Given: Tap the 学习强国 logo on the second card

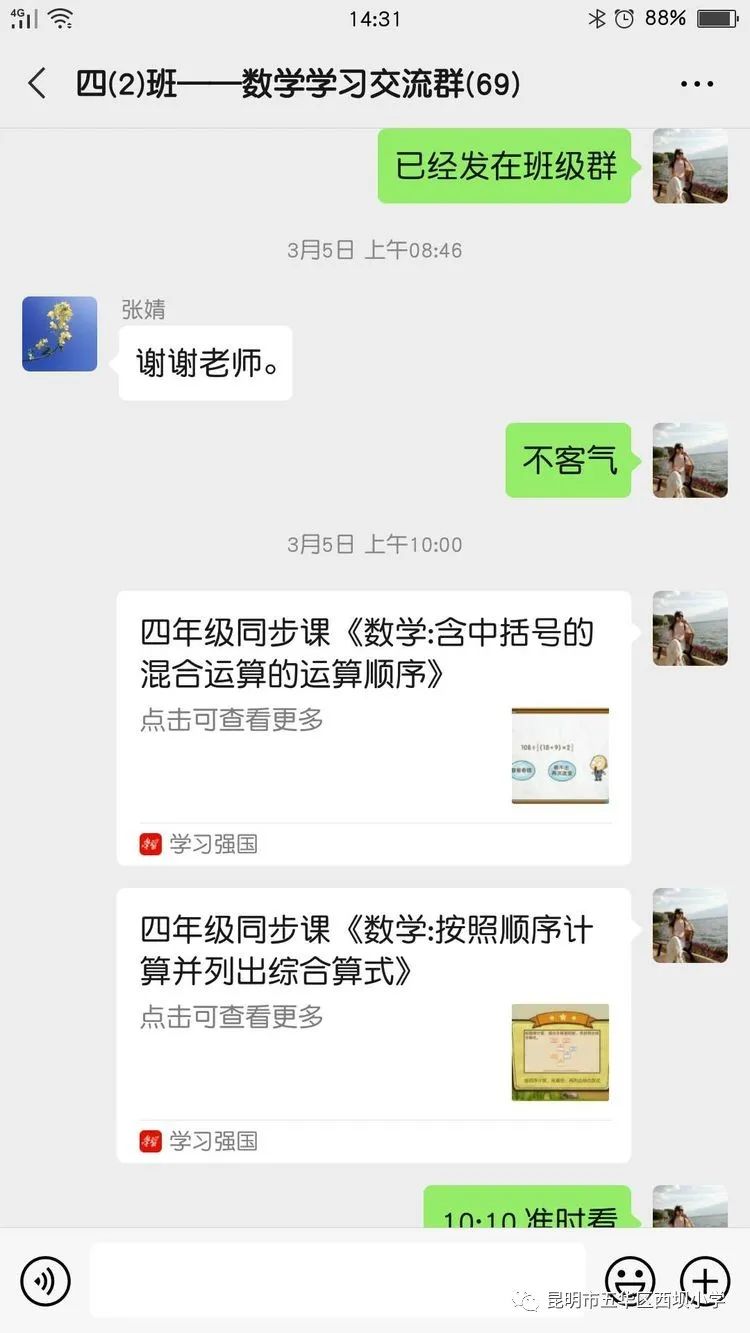Looking at the screenshot, I should pyautogui.click(x=150, y=1142).
